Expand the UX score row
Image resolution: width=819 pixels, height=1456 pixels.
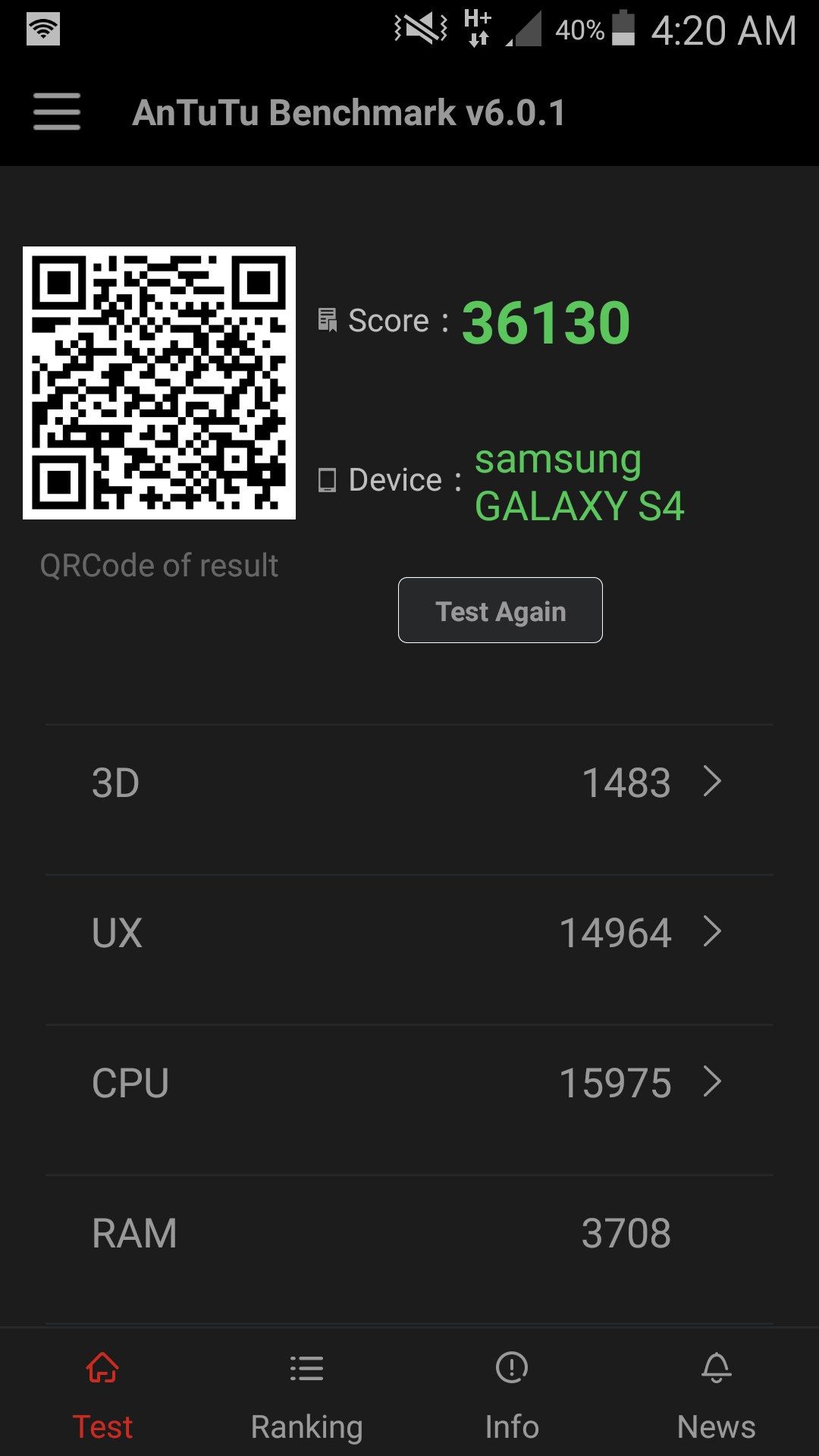click(x=409, y=933)
